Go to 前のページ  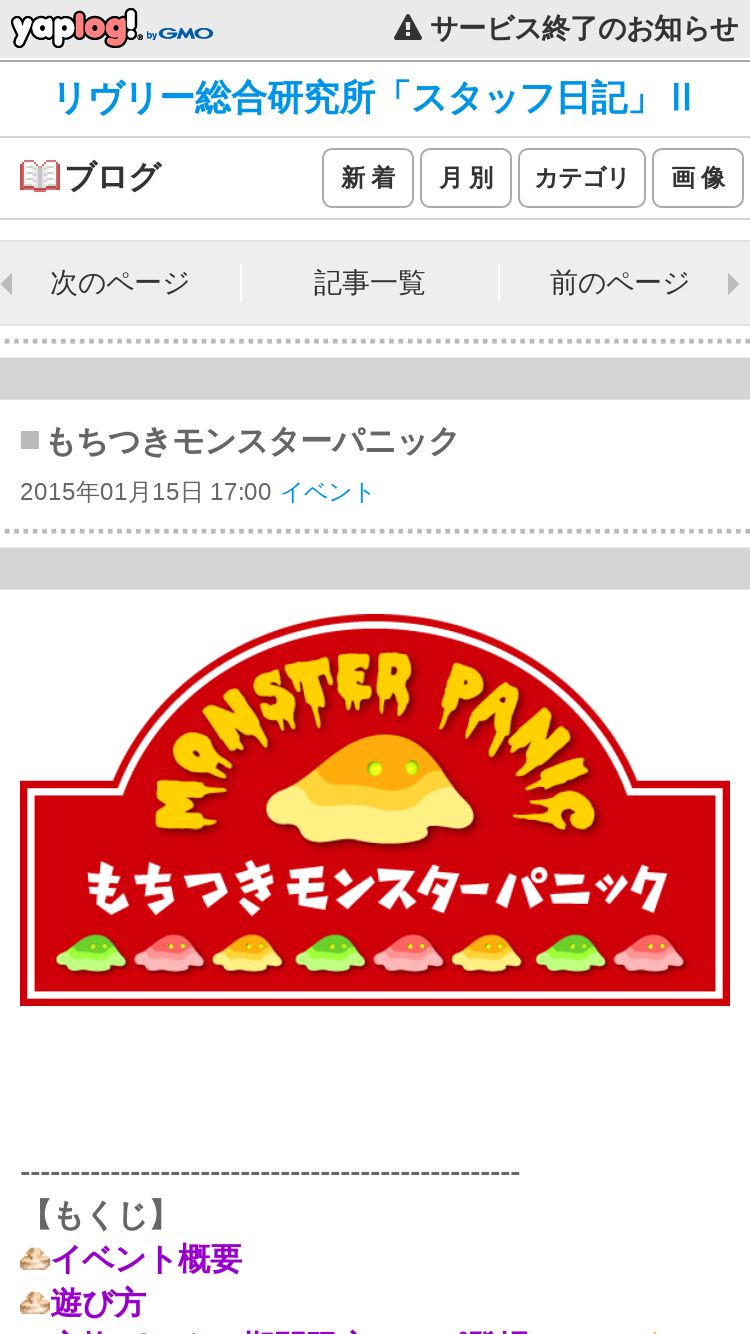click(620, 283)
